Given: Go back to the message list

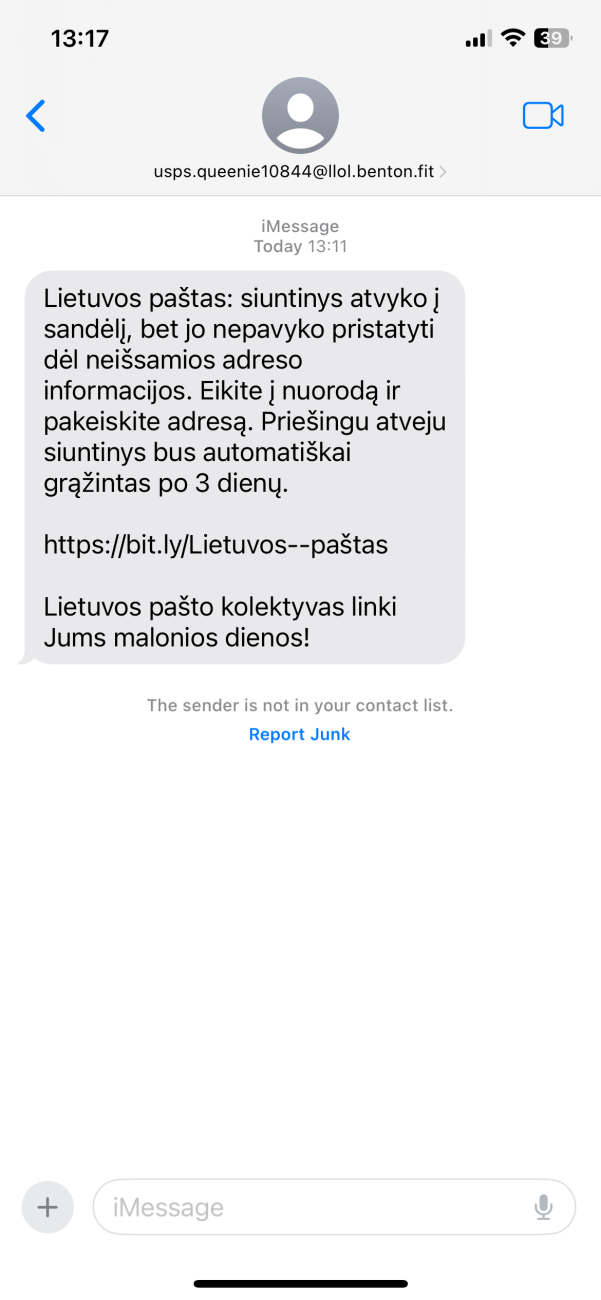Looking at the screenshot, I should coord(36,116).
